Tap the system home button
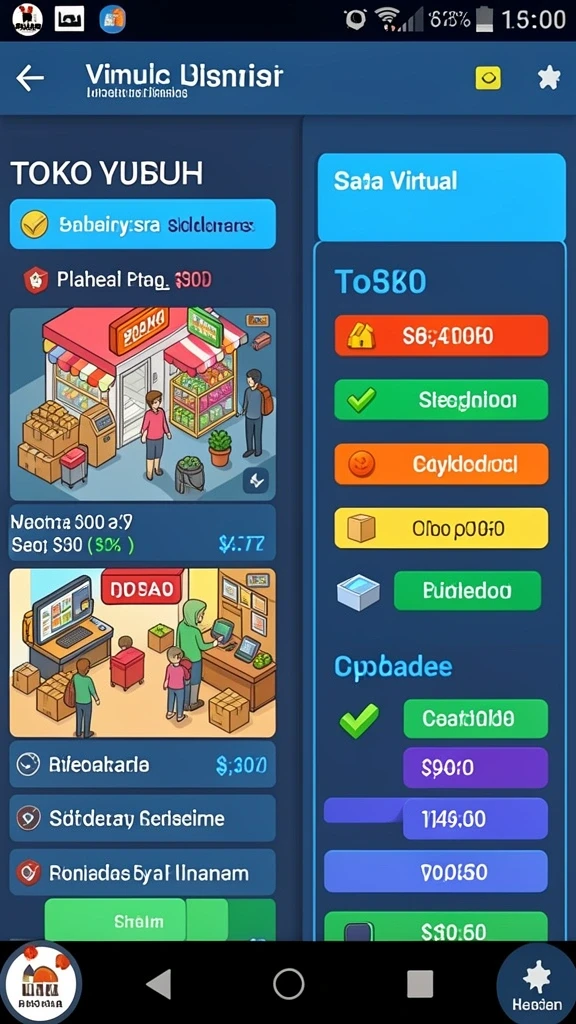Viewport: 576px width, 1024px height. coord(289,983)
